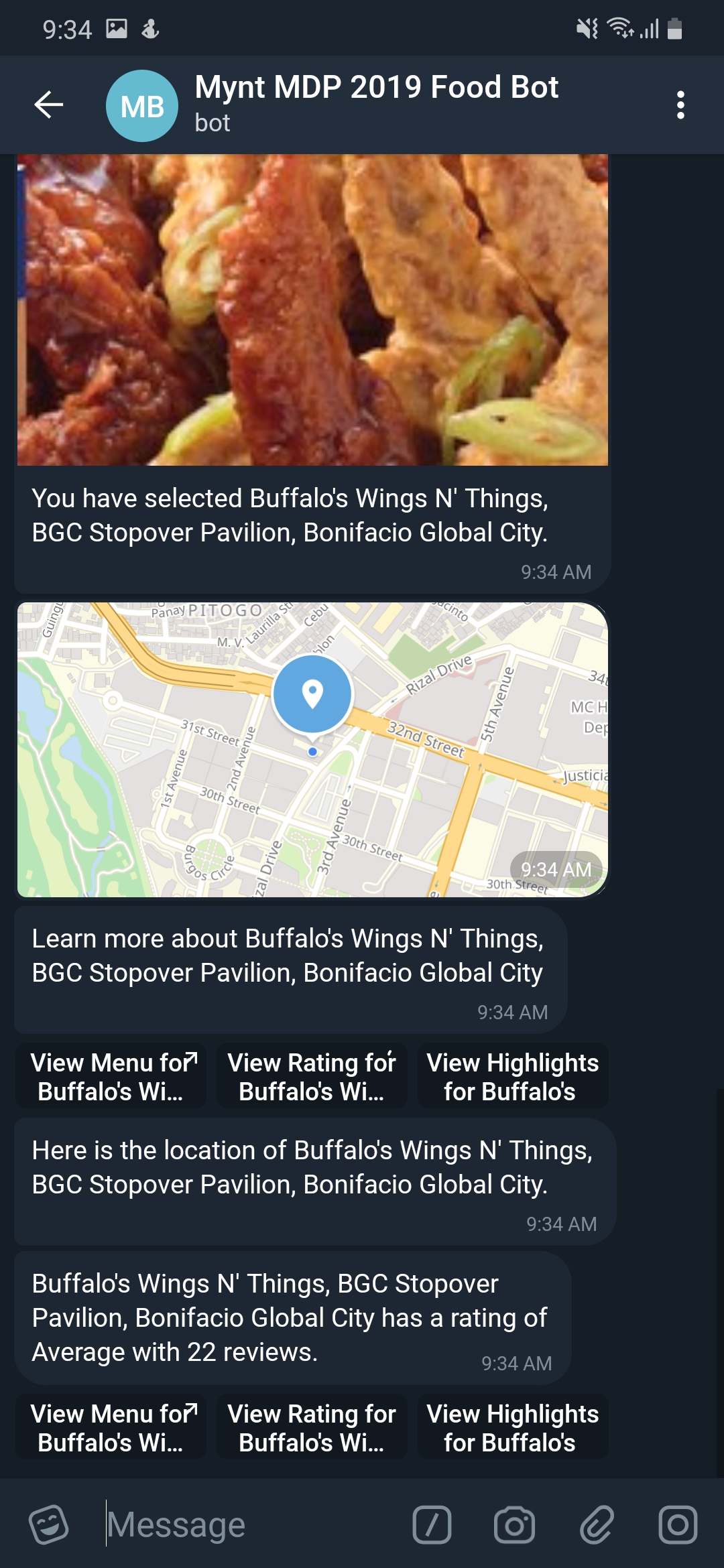Image resolution: width=724 pixels, height=1568 pixels.
Task: Tap View Highlights under the rating message
Action: click(x=513, y=1427)
